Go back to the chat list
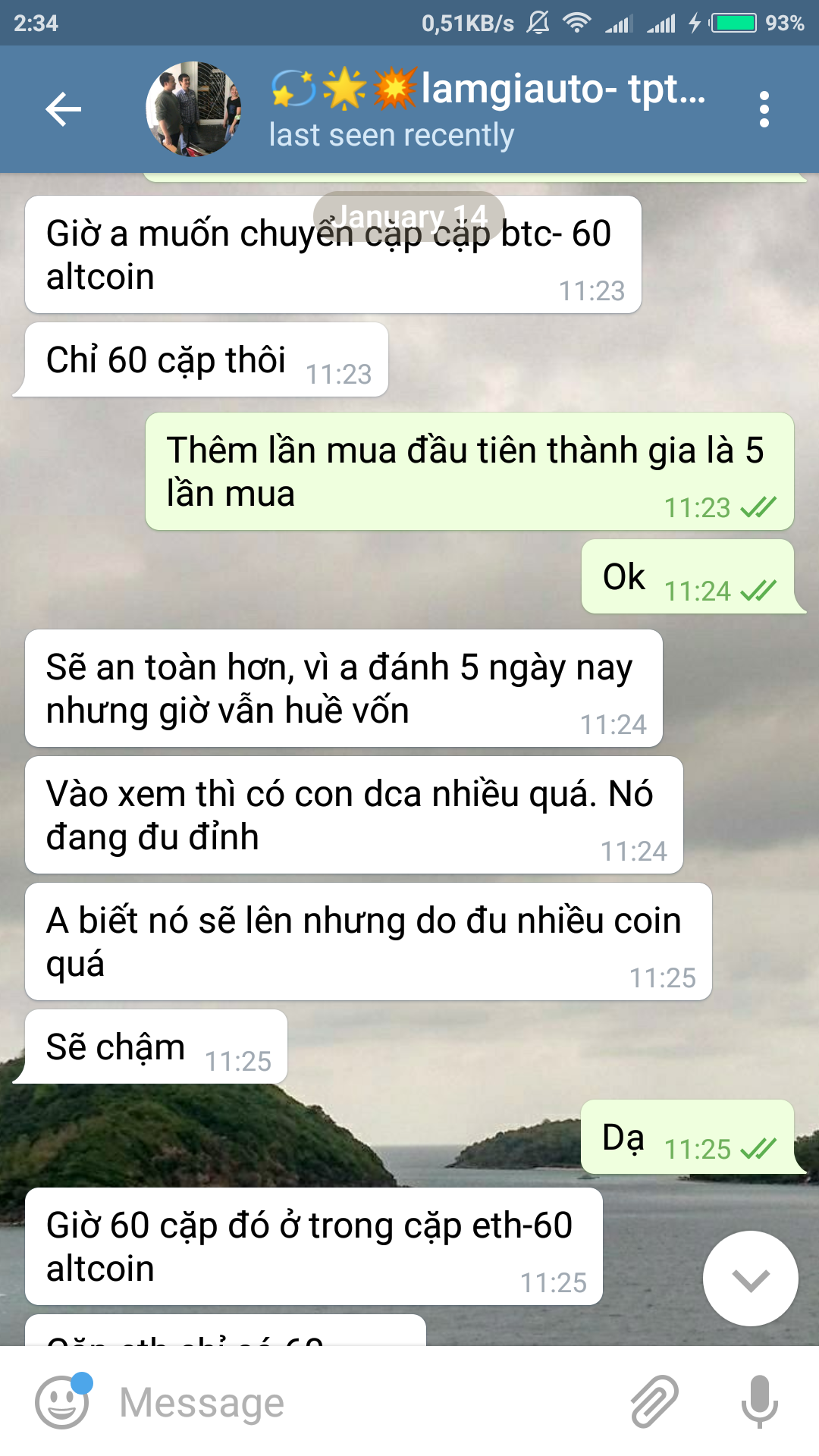Screen dimensions: 819x1456 64,110
